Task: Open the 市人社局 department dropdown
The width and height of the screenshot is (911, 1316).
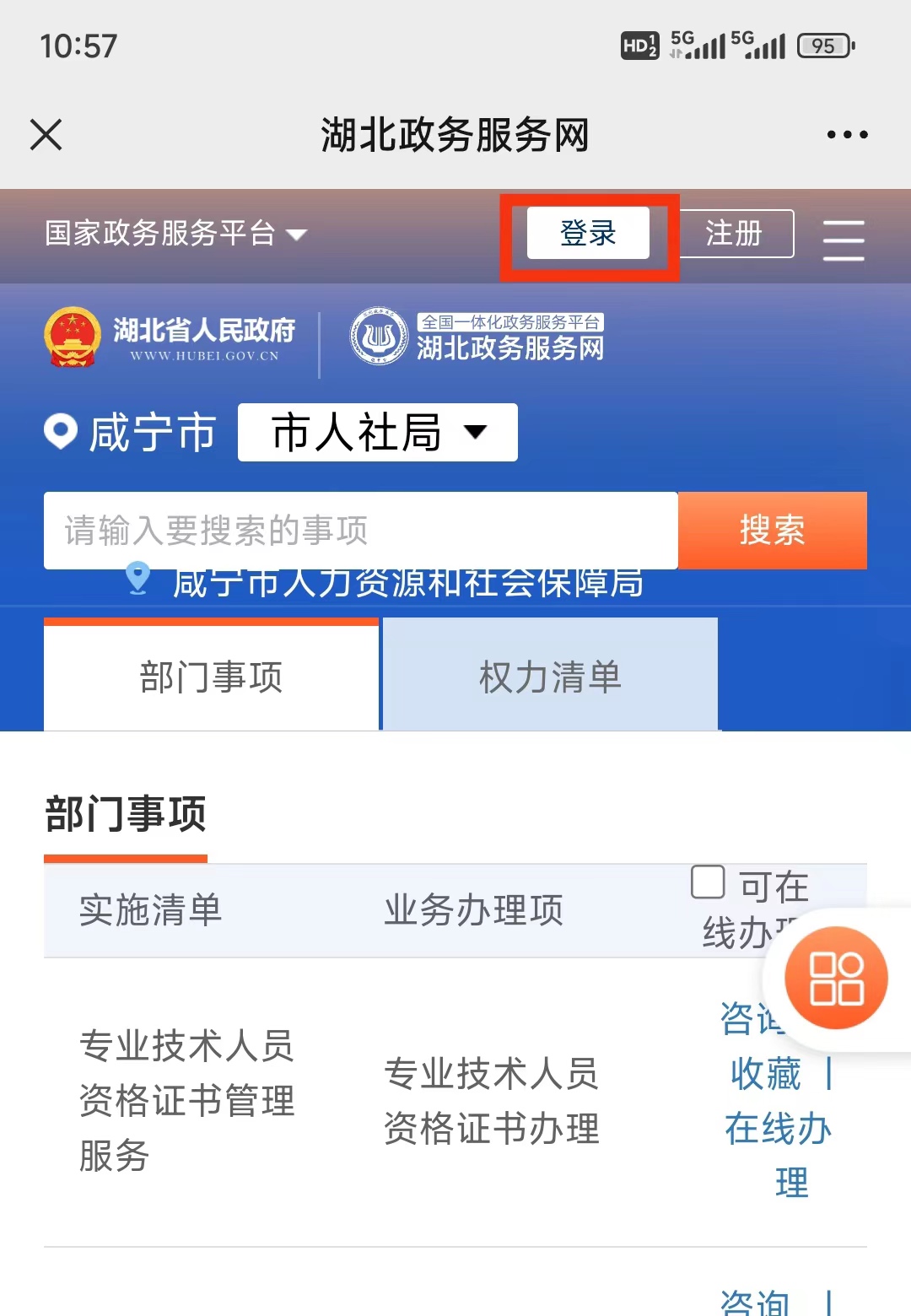Action: 378,433
